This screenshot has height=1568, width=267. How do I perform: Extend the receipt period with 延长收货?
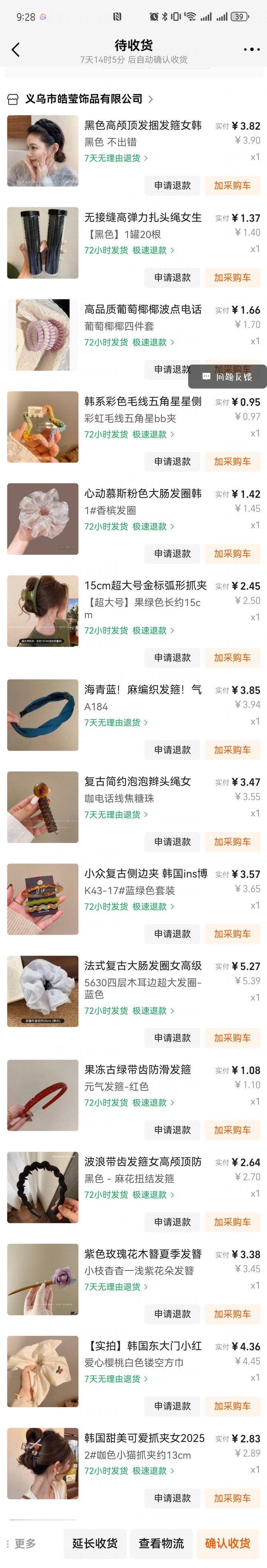coord(95,1542)
